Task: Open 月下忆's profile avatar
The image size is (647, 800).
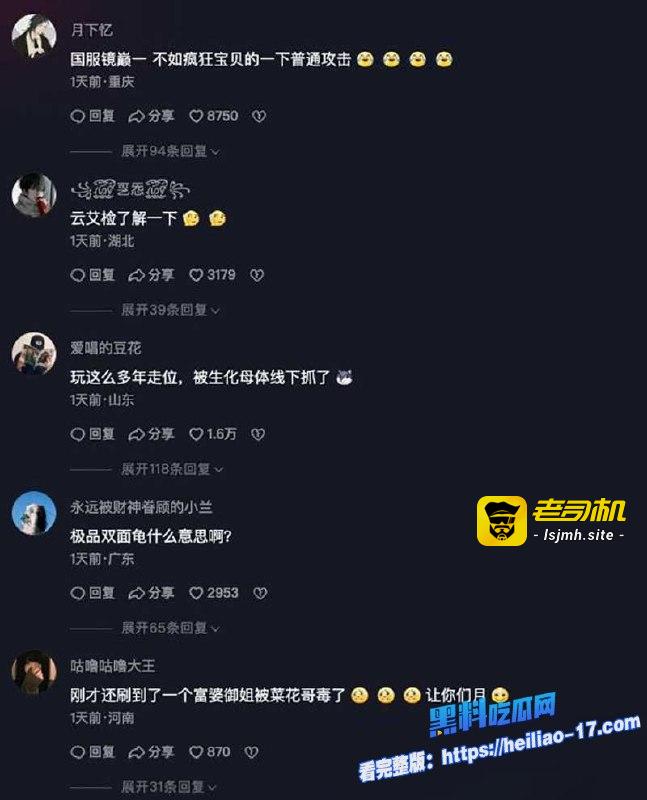Action: 34,36
